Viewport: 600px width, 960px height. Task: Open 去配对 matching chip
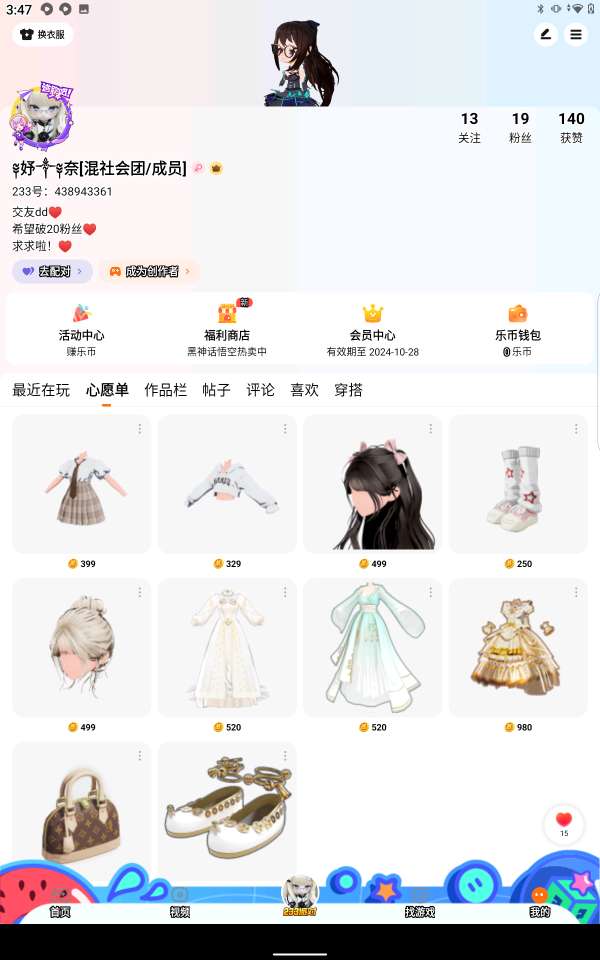point(52,271)
